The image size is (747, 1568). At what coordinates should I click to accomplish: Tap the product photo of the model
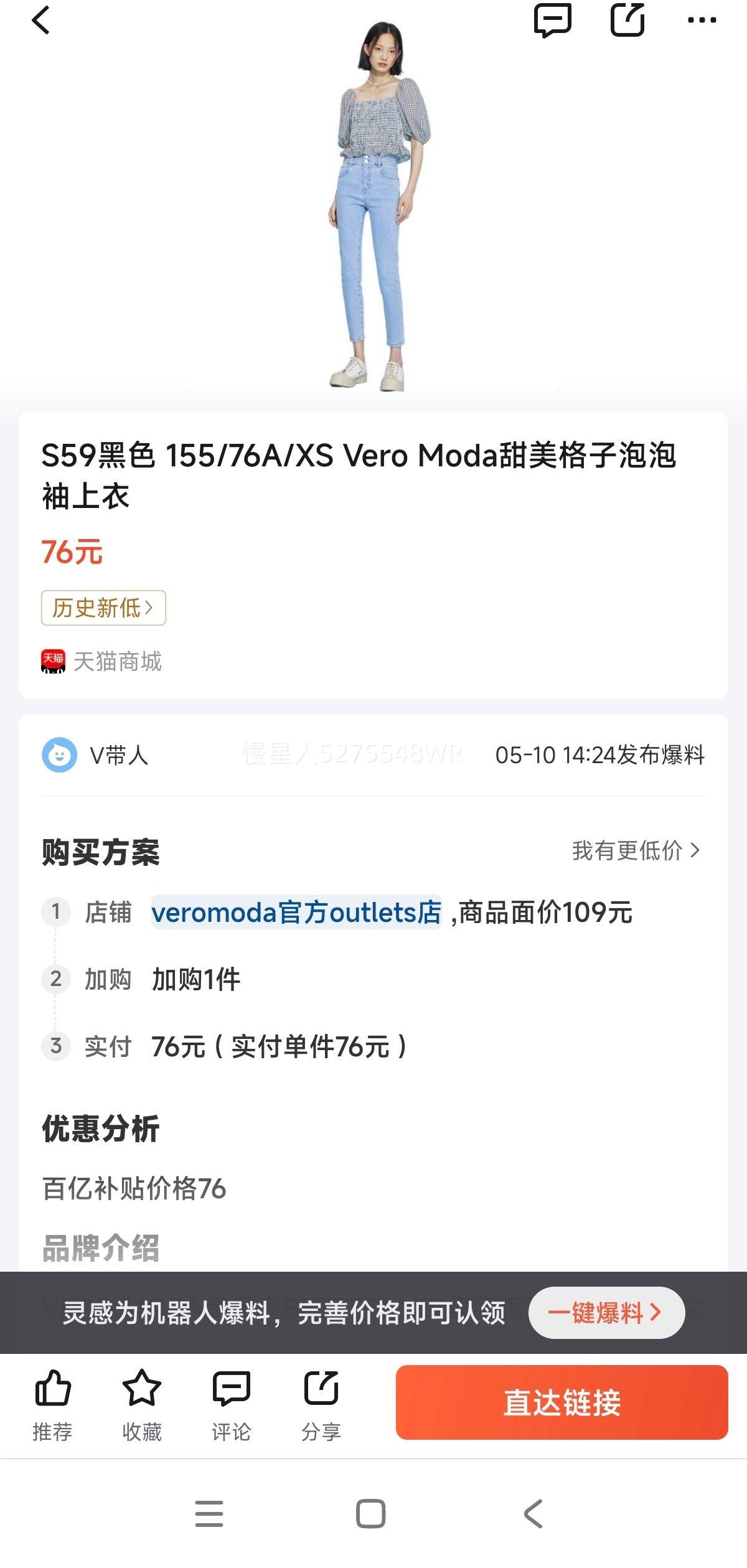coord(374,205)
